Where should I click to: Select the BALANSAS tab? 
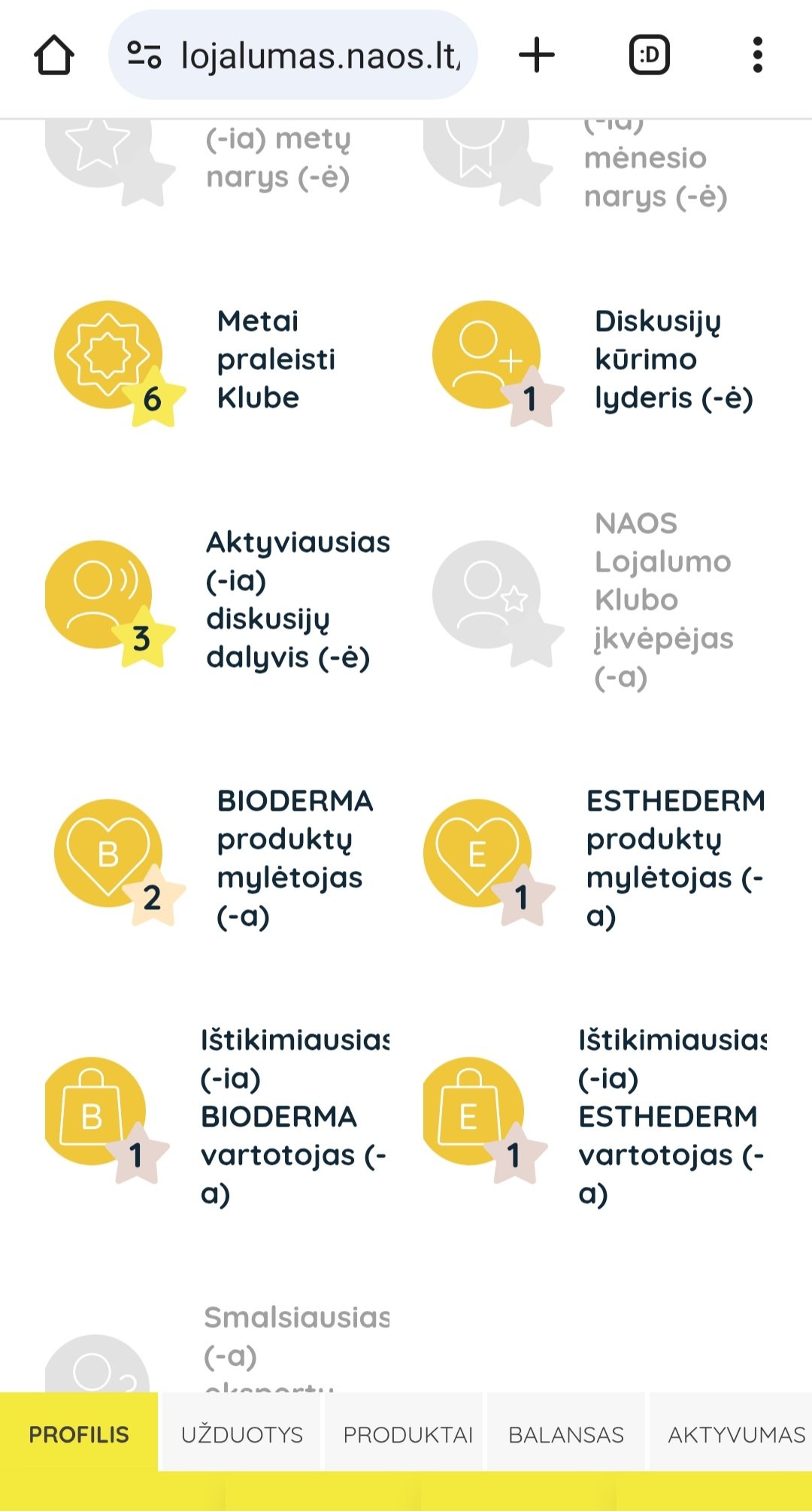click(x=566, y=1434)
